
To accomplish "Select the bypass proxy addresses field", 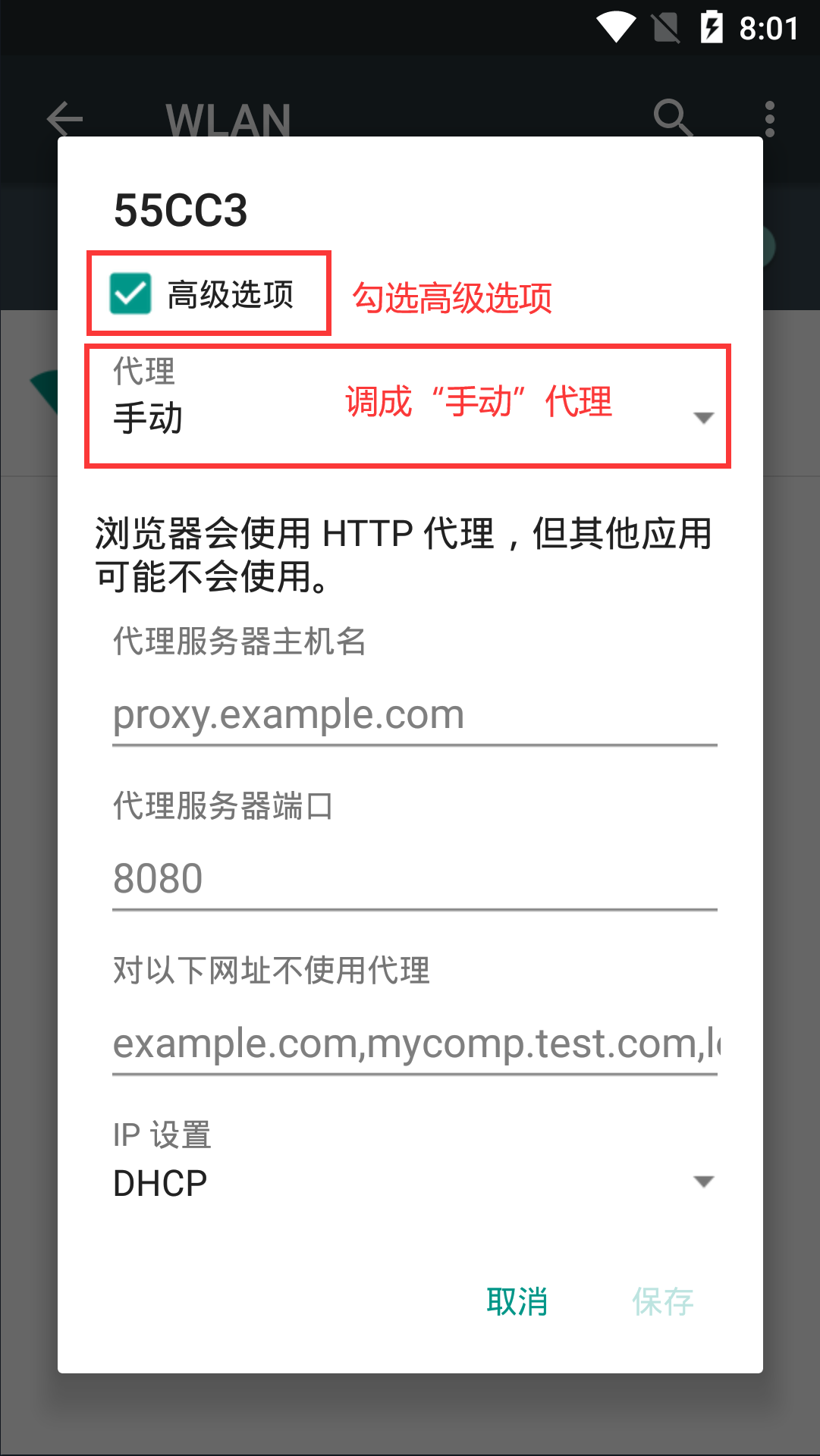I will pos(414,1043).
